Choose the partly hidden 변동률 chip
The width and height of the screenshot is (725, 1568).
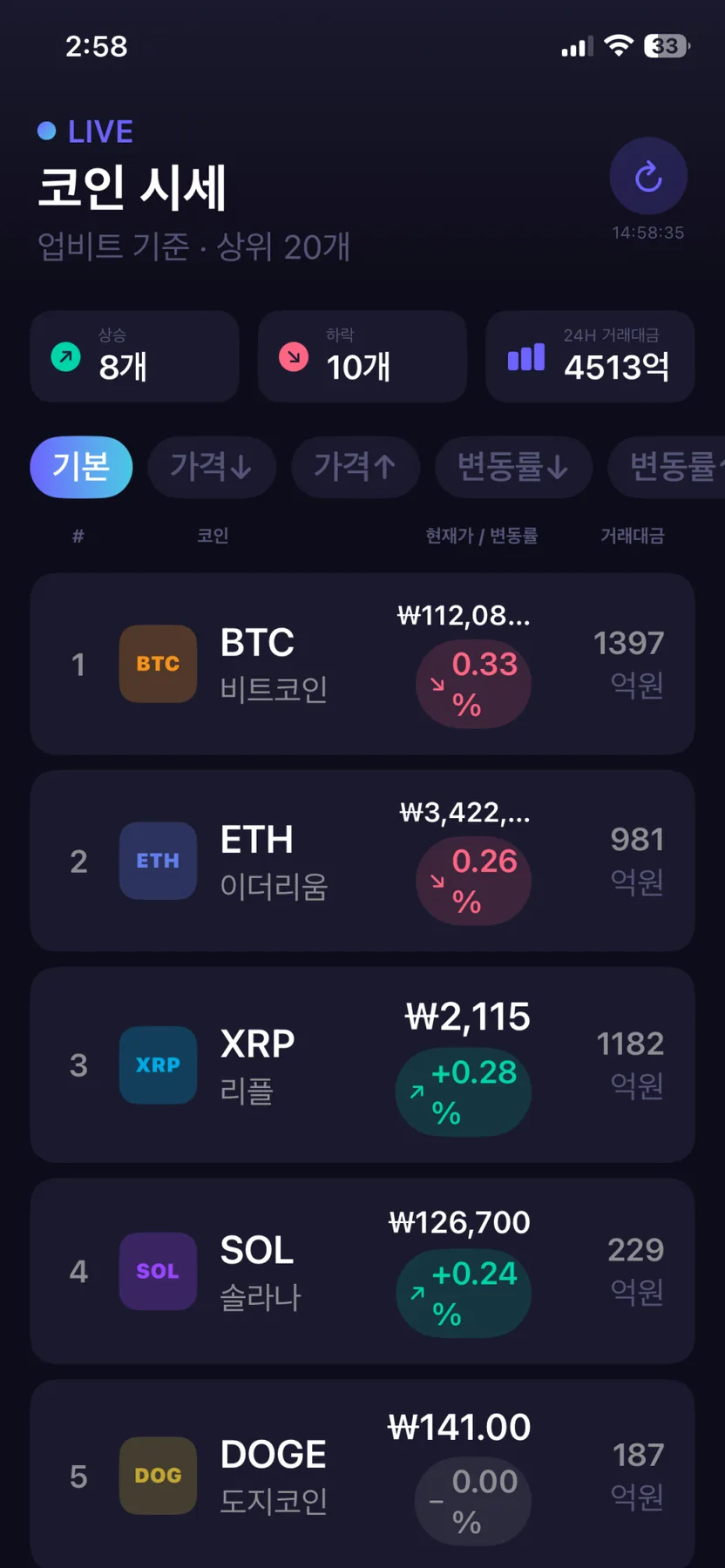[x=667, y=467]
